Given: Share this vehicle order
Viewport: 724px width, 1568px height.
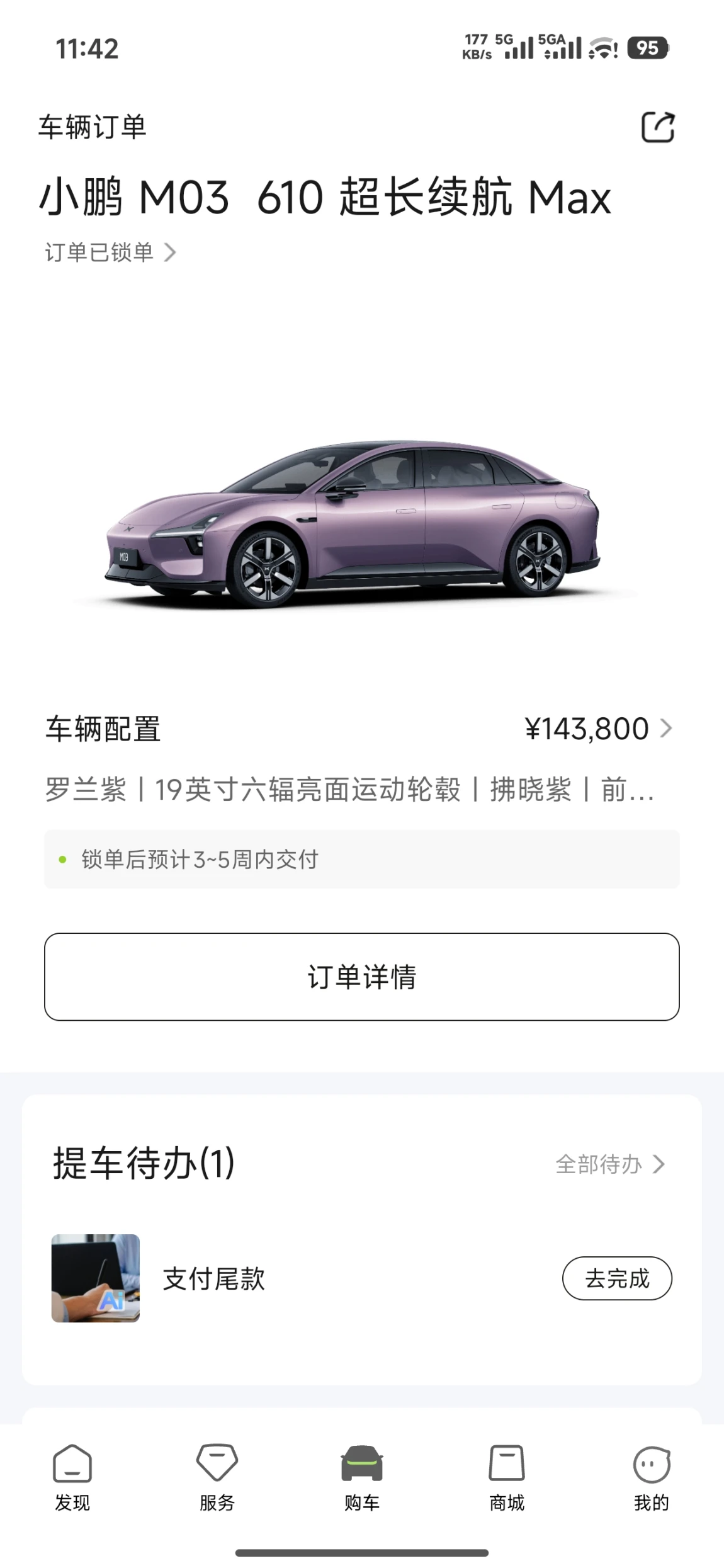Looking at the screenshot, I should [x=657, y=127].
